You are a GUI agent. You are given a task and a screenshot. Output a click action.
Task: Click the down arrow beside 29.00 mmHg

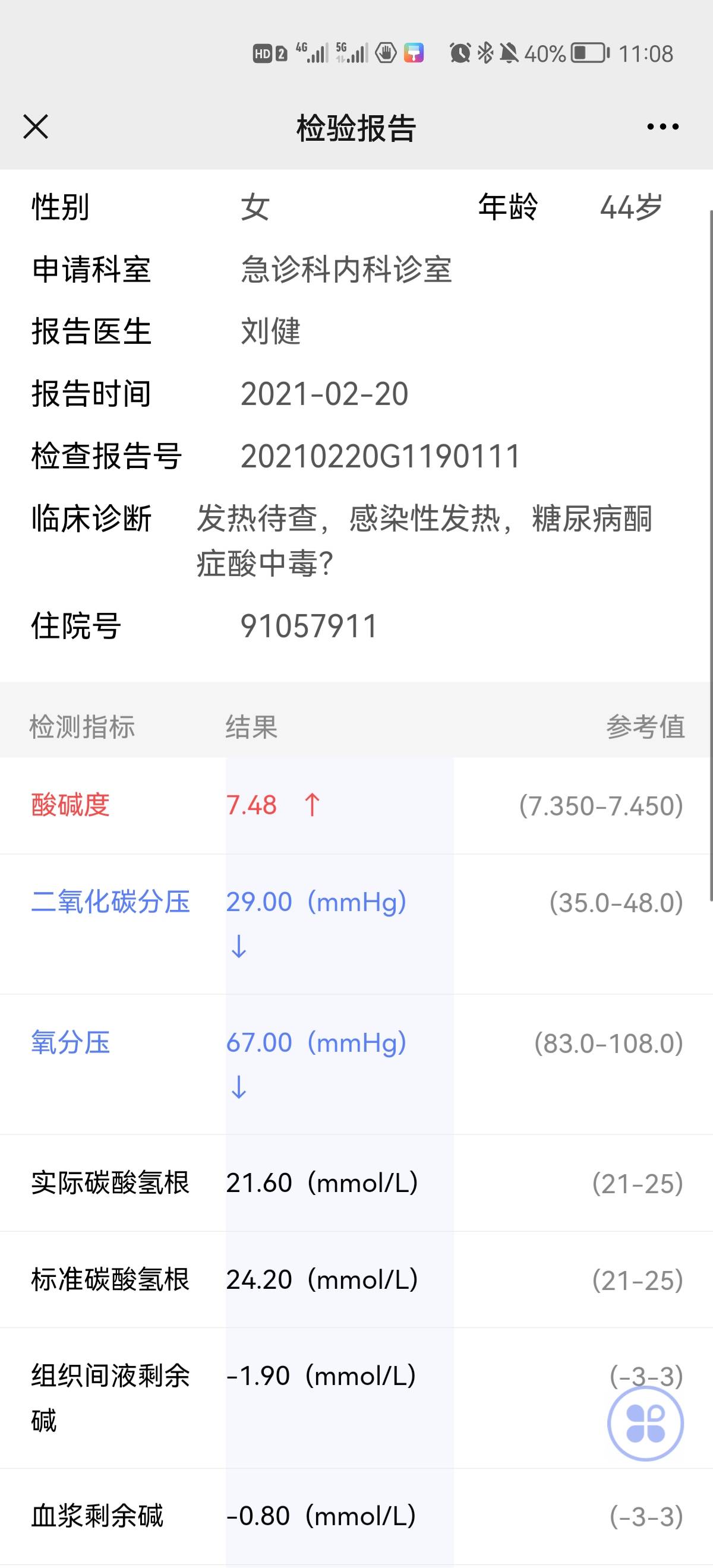click(239, 947)
